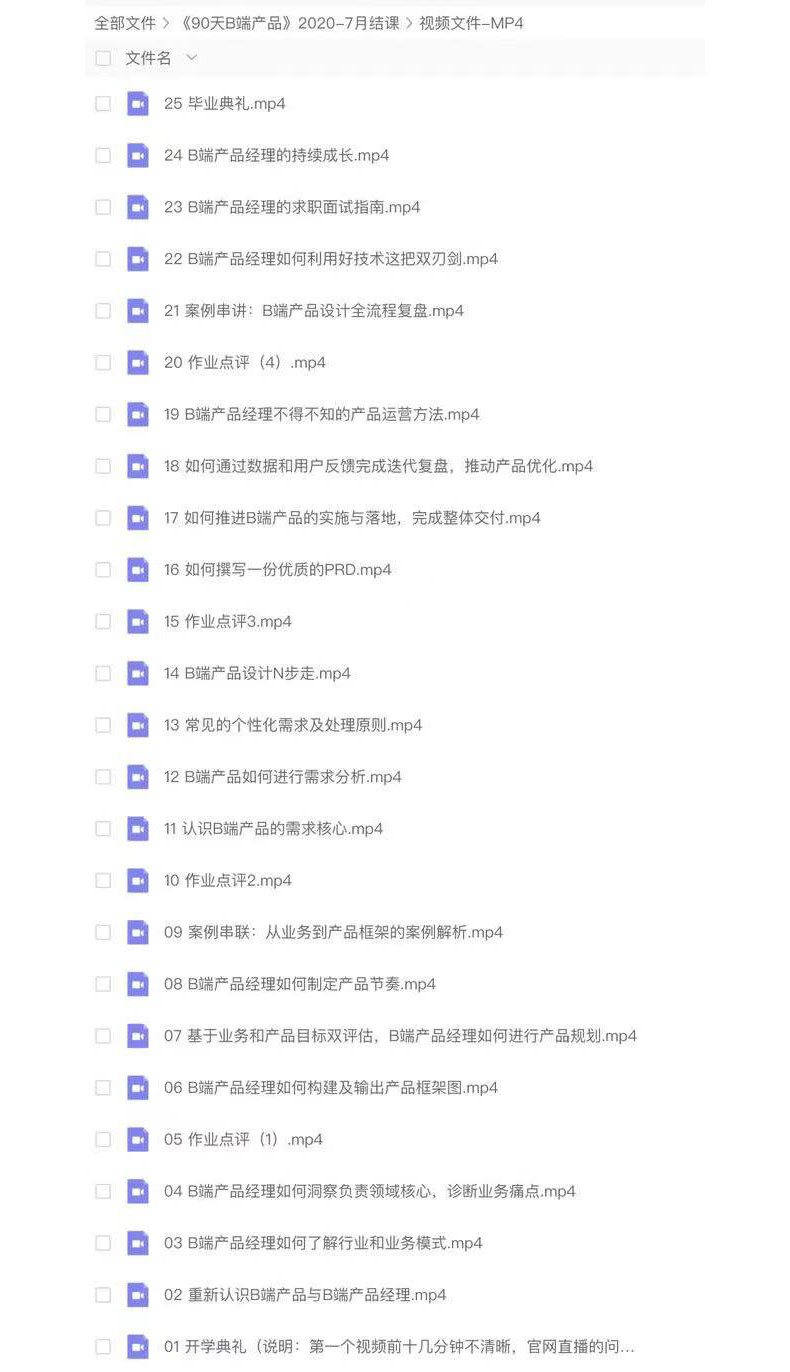Open the video 25 毕业典礼.mp4
This screenshot has height=1372, width=790.
[x=224, y=103]
